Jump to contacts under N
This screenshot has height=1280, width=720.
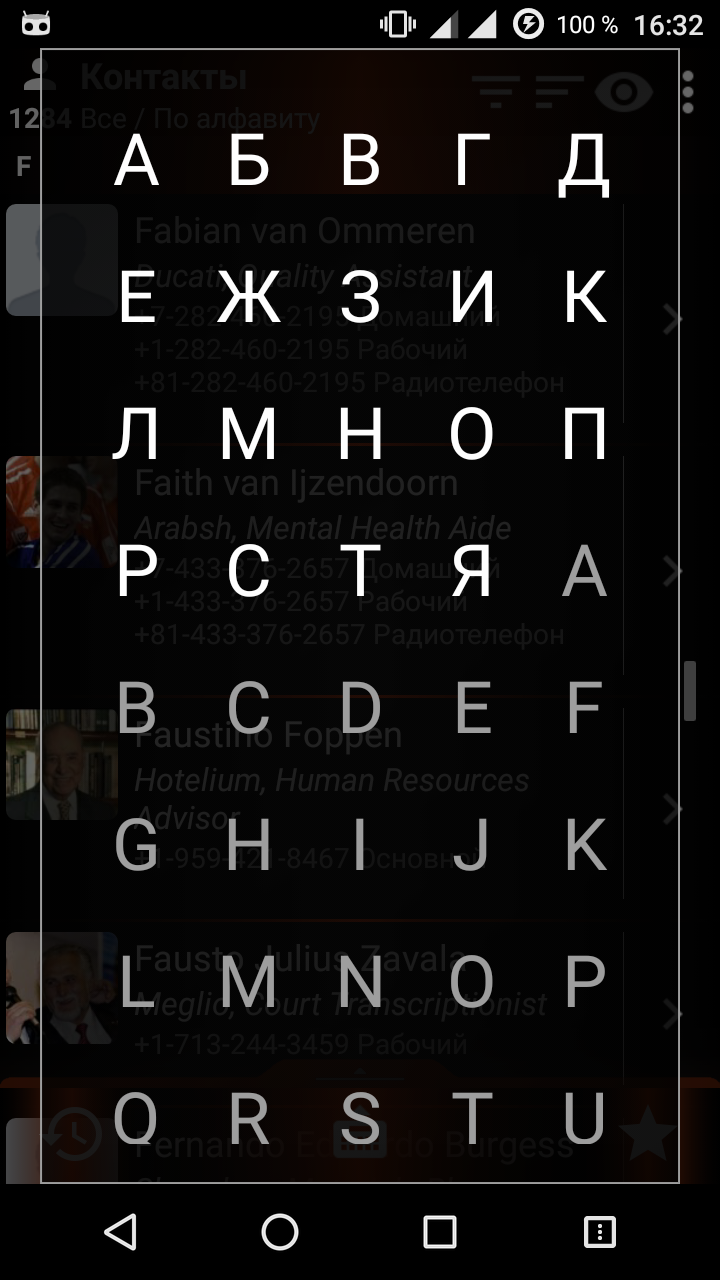[x=361, y=983]
